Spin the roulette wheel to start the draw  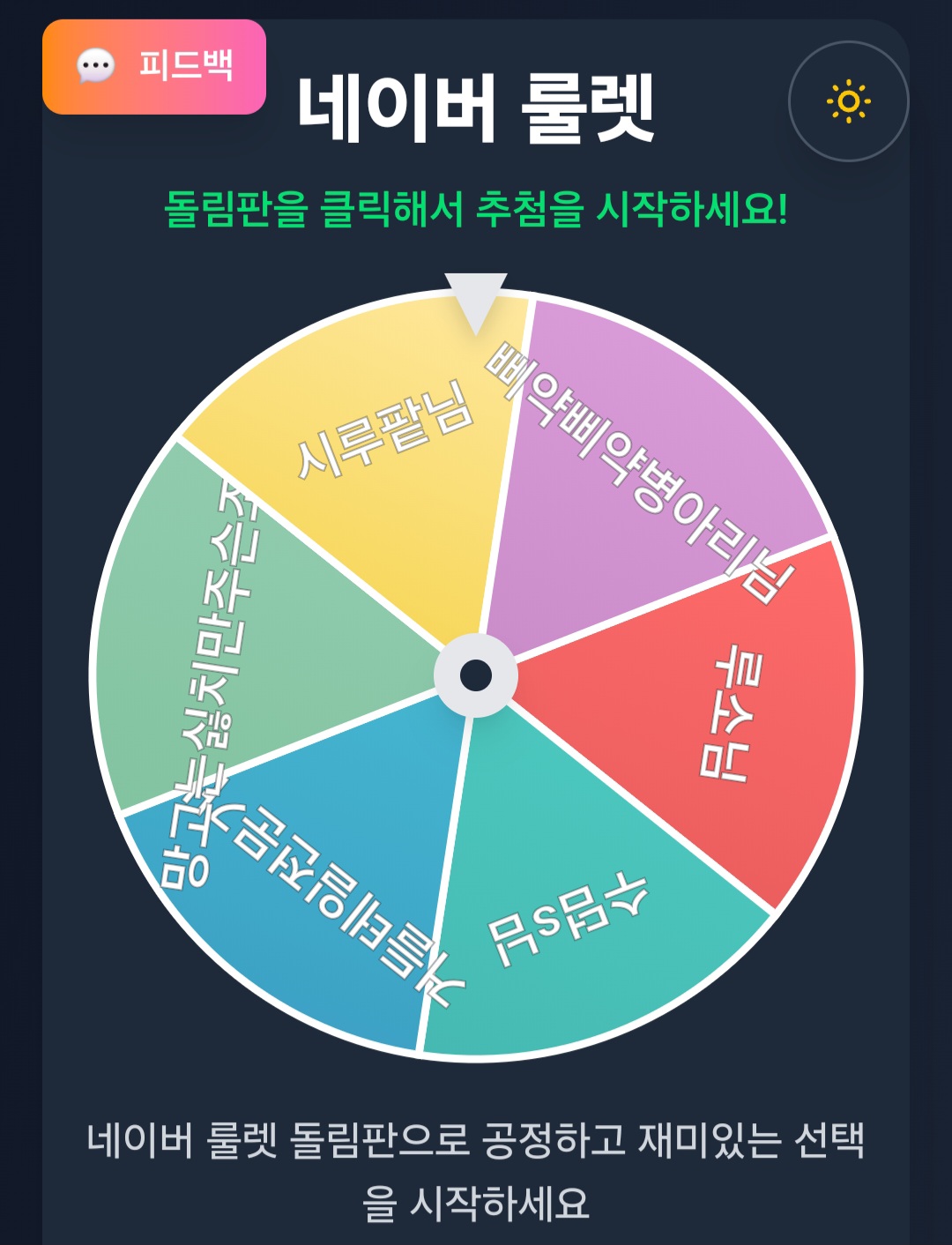click(476, 675)
